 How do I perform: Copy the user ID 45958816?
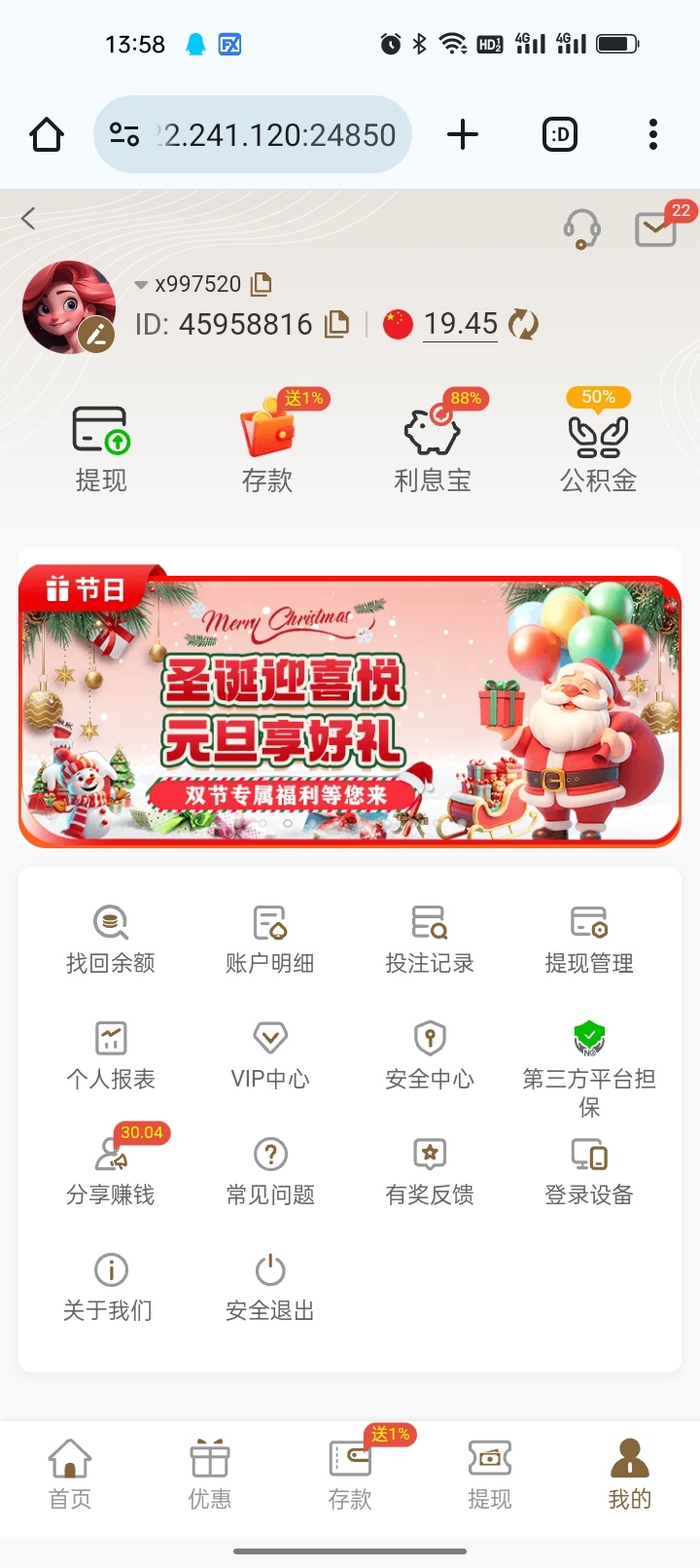click(336, 324)
